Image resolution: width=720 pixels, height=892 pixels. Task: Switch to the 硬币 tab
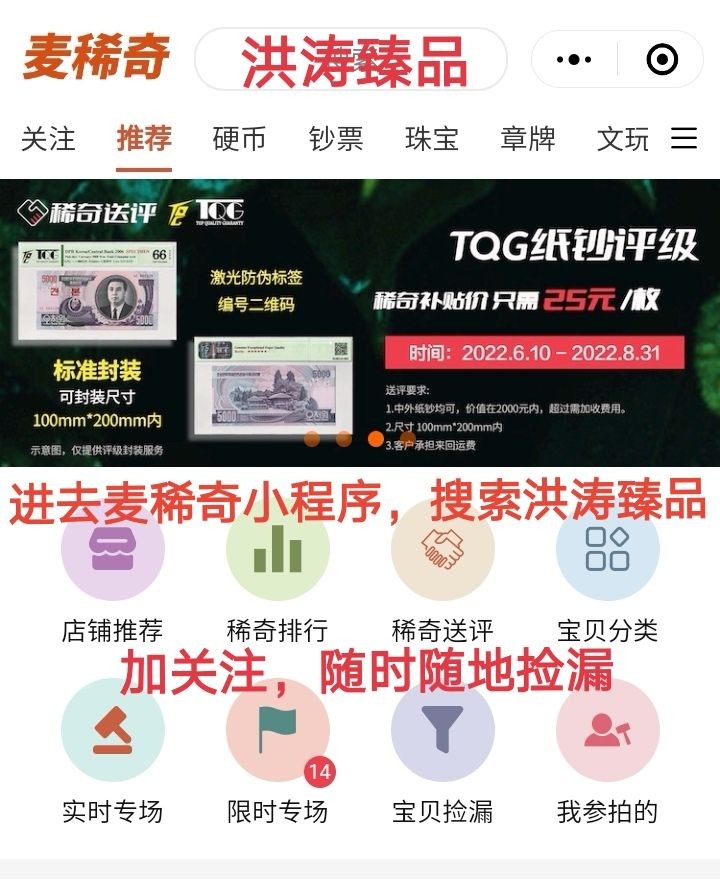tap(240, 139)
